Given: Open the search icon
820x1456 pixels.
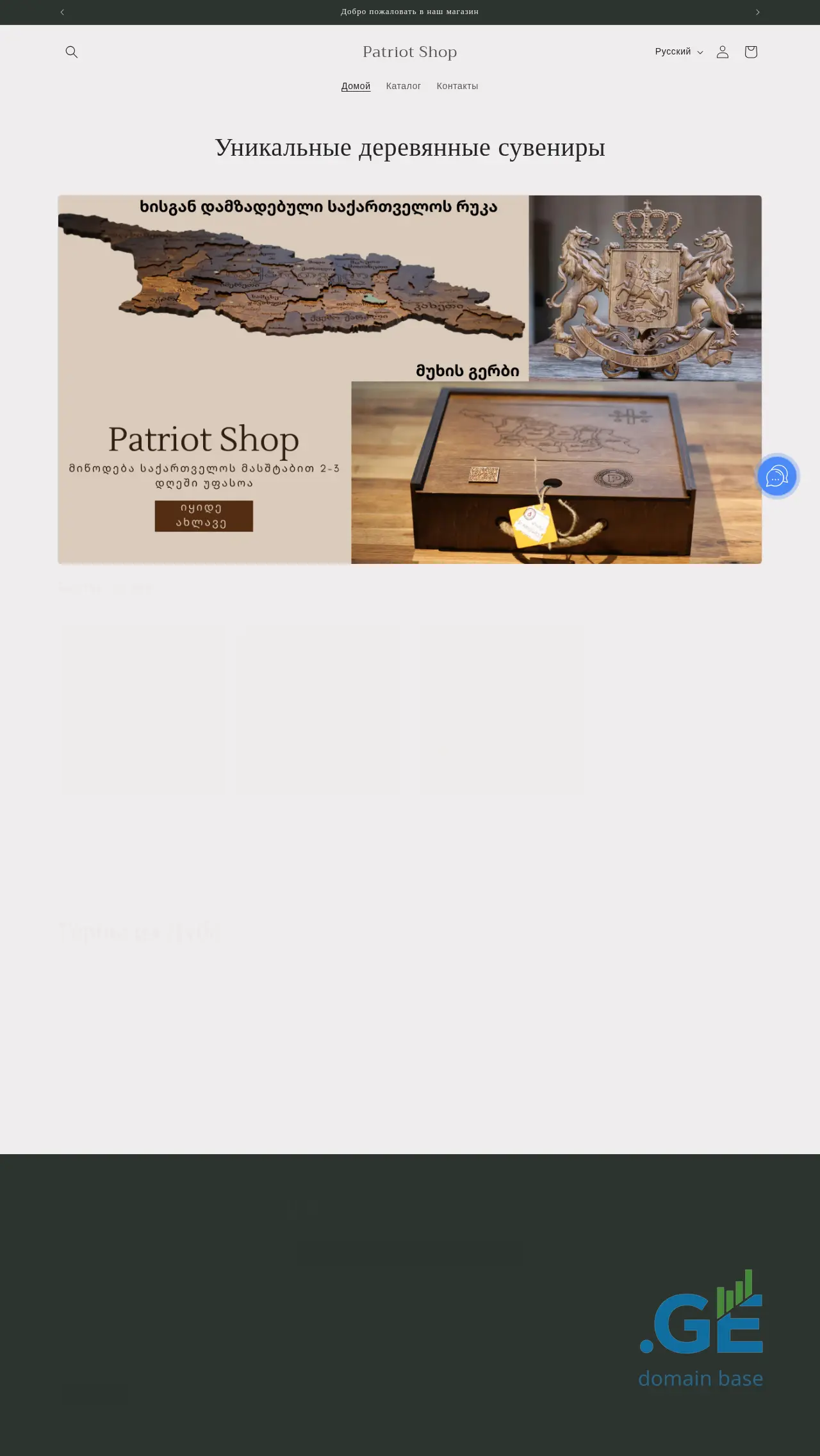Looking at the screenshot, I should click(72, 52).
